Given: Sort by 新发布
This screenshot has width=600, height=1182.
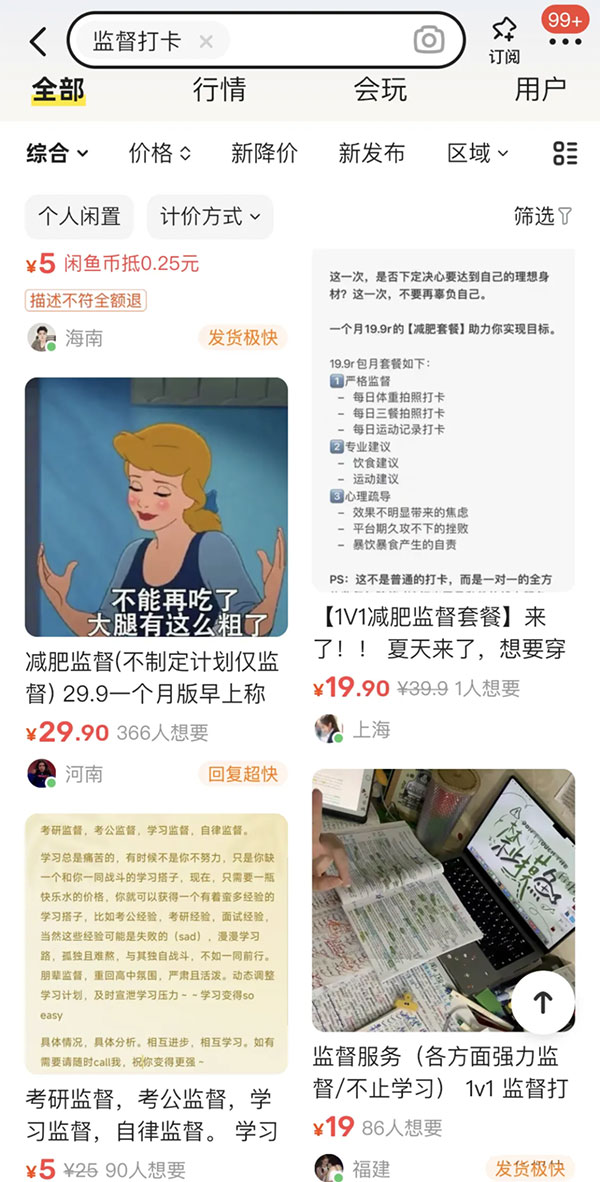Looking at the screenshot, I should [x=371, y=153].
